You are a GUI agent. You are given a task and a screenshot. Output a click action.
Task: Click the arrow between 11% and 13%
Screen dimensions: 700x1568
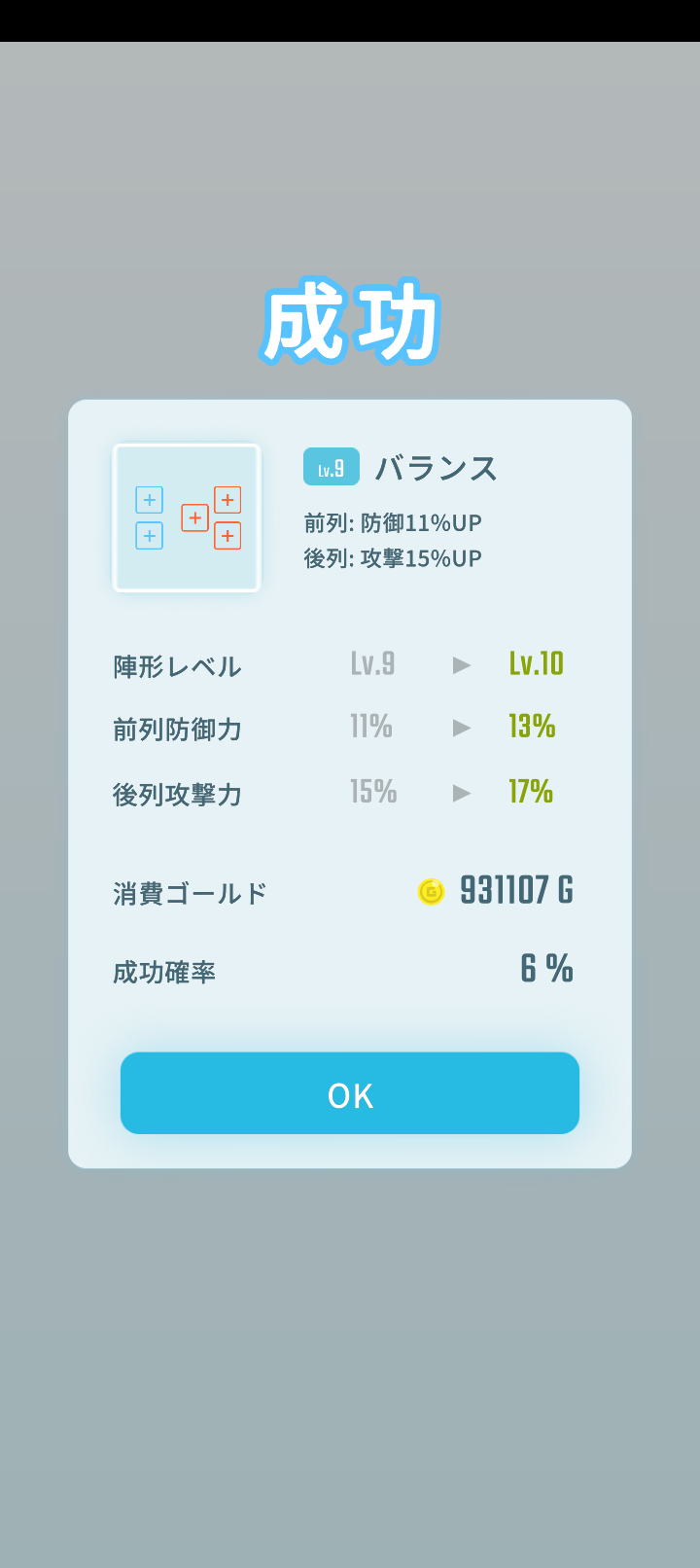pyautogui.click(x=461, y=728)
